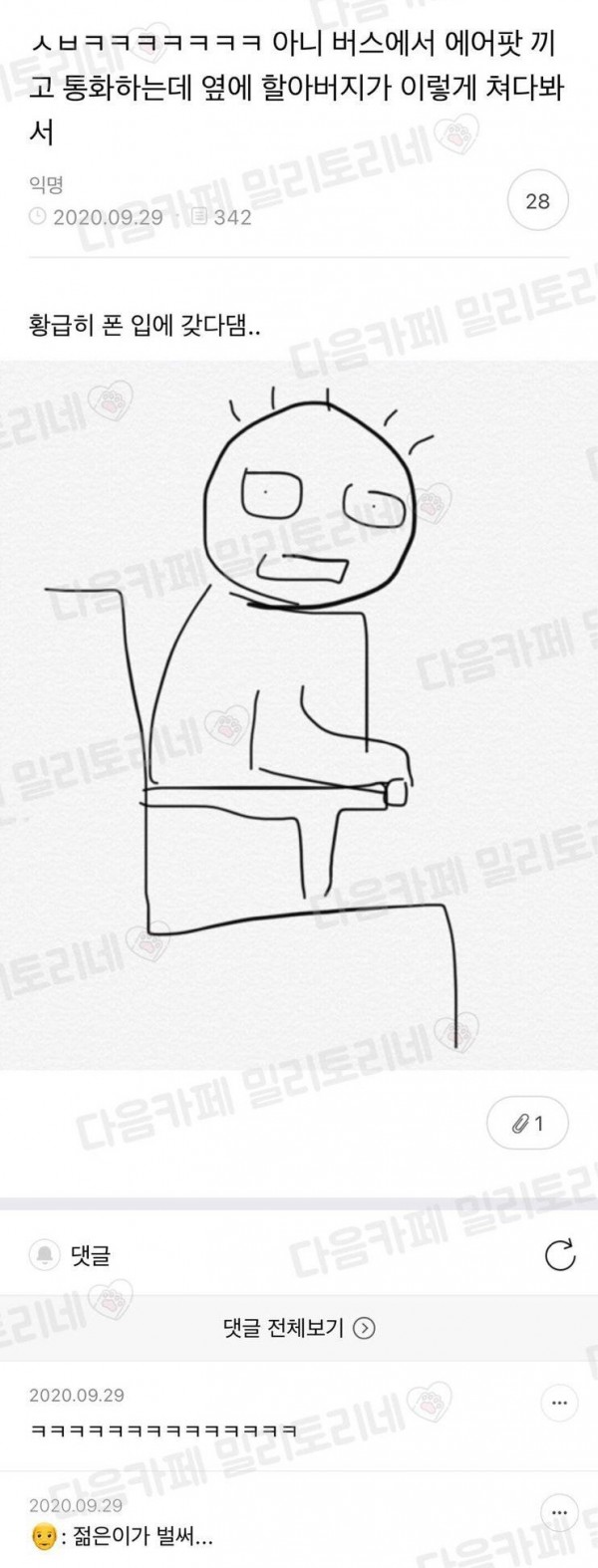Open options menu for the ㅋㅋㅋ comment

[x=558, y=1405]
